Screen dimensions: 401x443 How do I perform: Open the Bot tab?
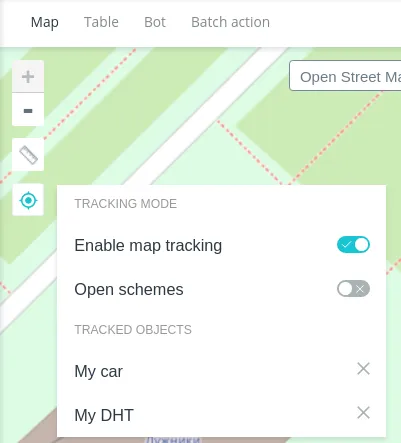pyautogui.click(x=155, y=22)
